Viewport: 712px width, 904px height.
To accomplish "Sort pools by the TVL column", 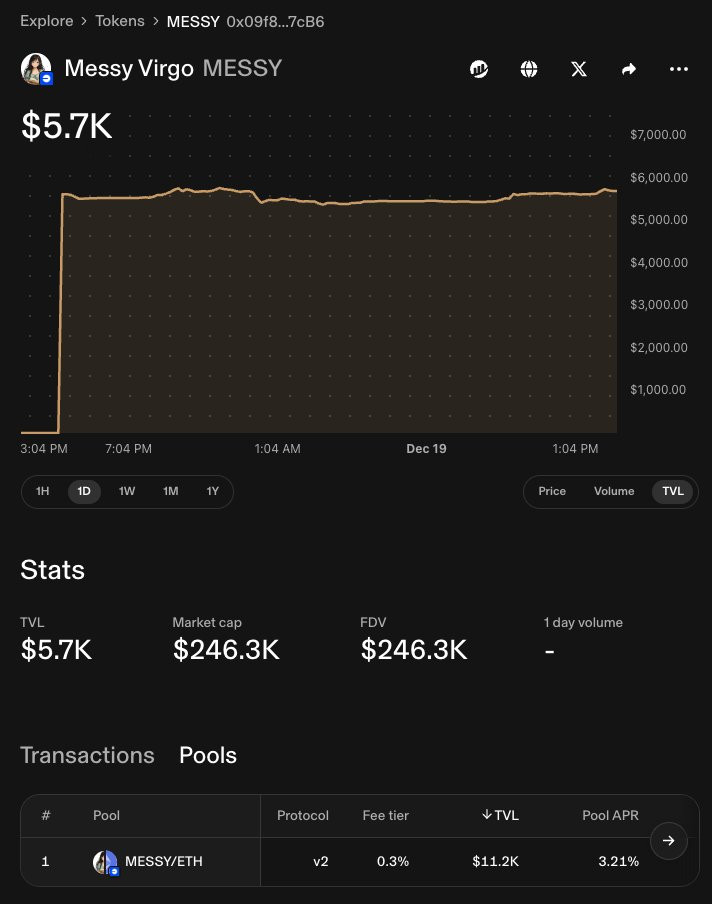I will coord(501,815).
